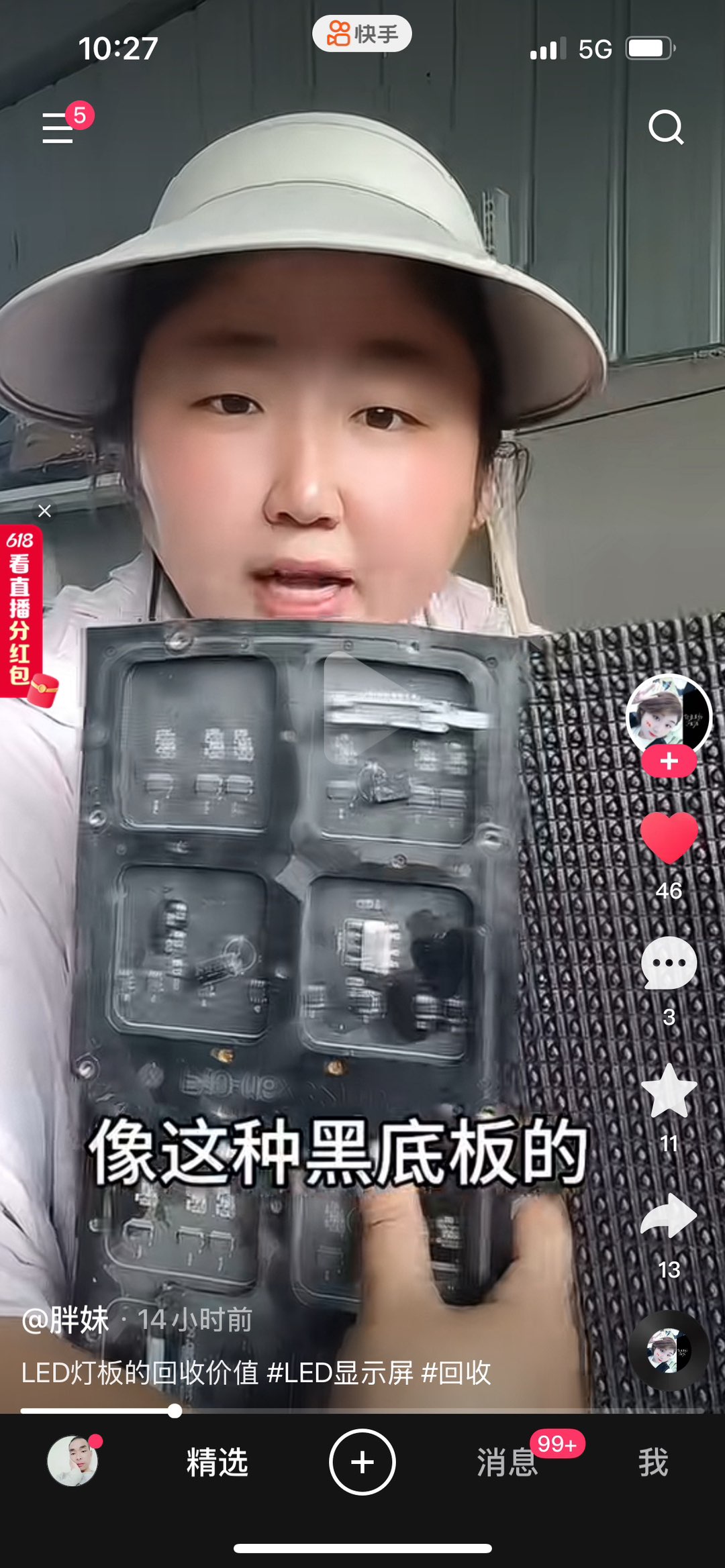Image resolution: width=725 pixels, height=1568 pixels.
Task: Open the bottom-left avatar tab
Action: (72, 1461)
